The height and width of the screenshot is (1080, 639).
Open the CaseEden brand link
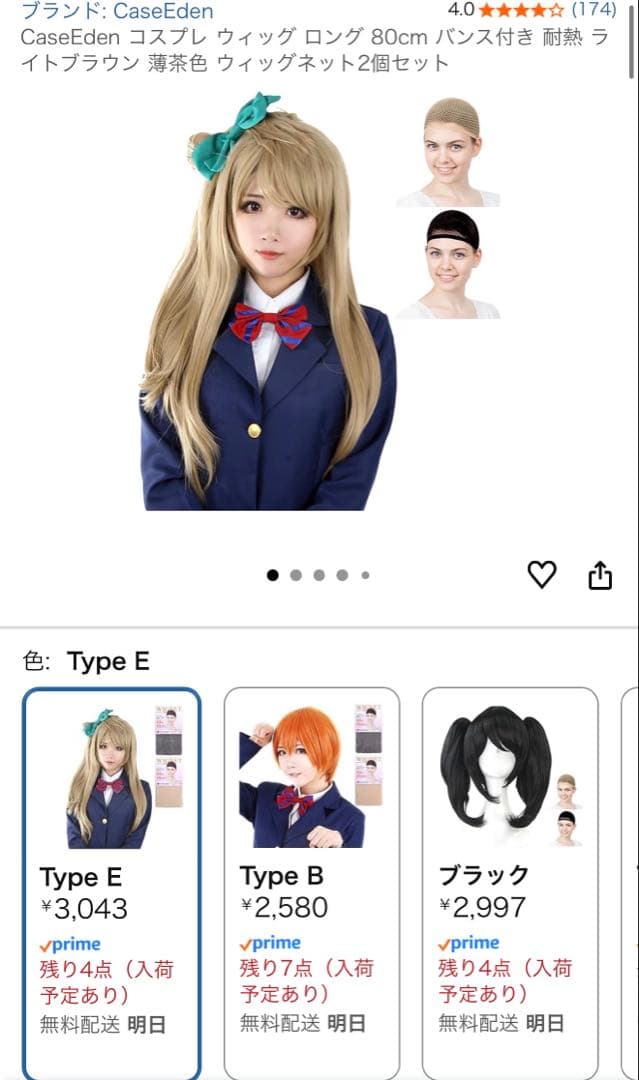118,12
